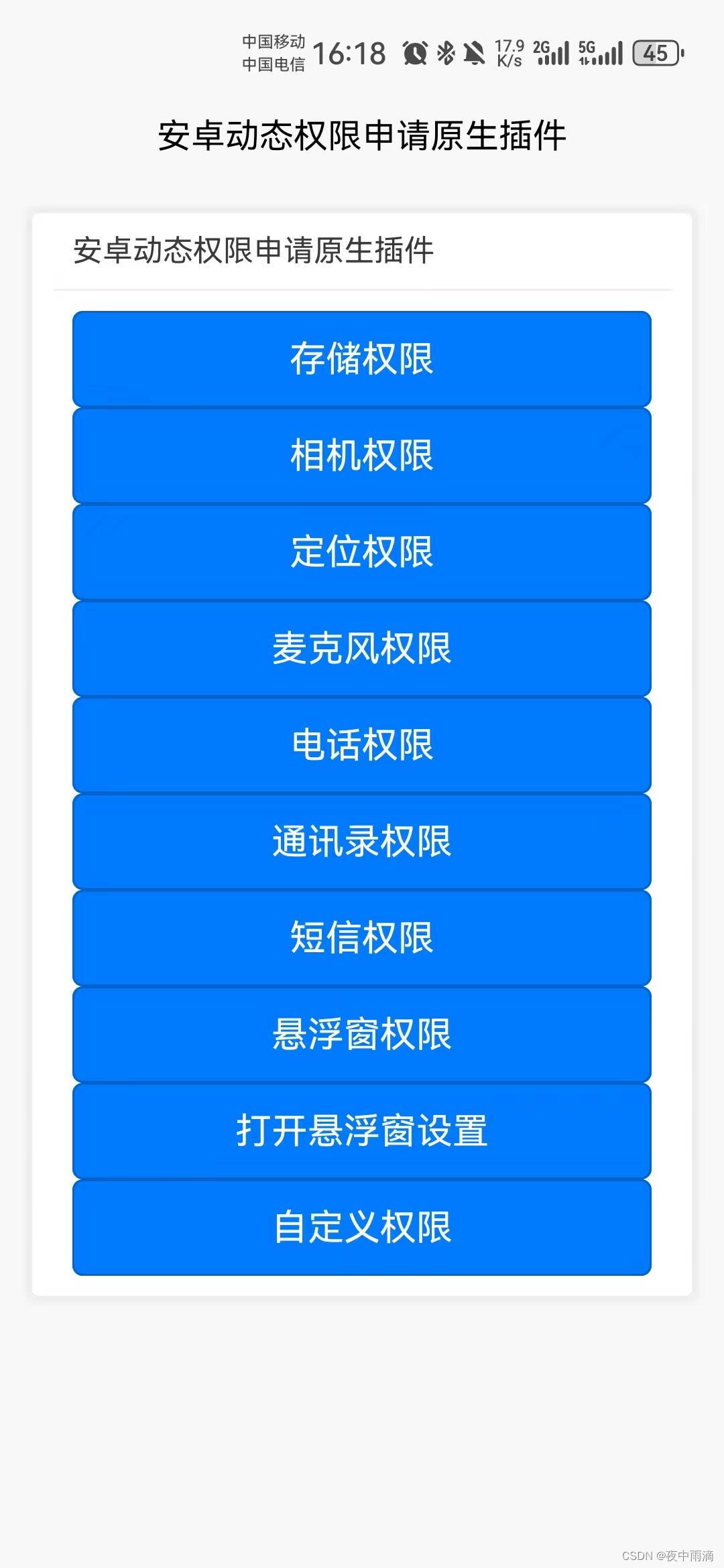
Task: Request 麦克风权限 microphone permission
Action: [x=362, y=649]
